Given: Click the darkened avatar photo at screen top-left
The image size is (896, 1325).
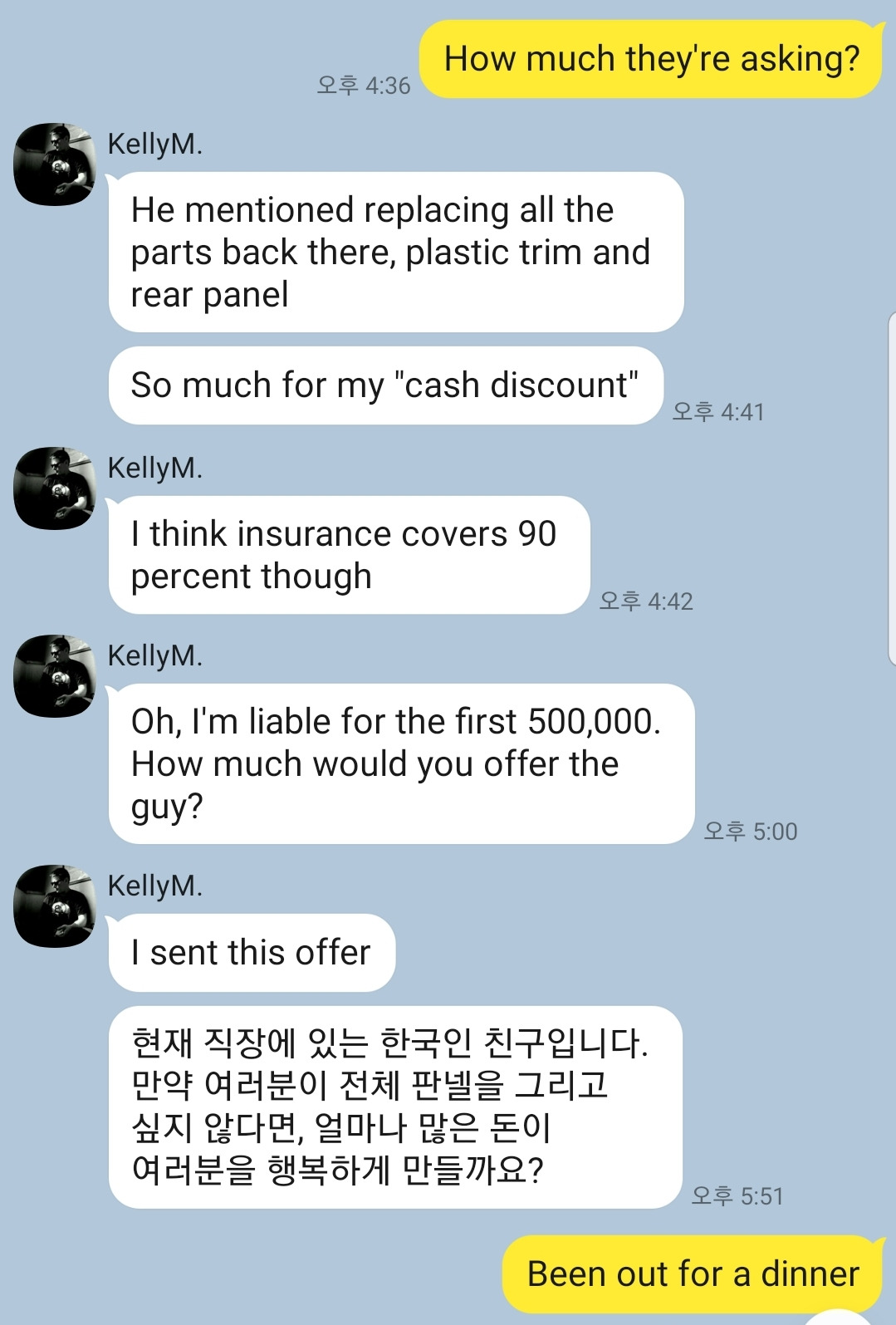Looking at the screenshot, I should pos(54,166).
